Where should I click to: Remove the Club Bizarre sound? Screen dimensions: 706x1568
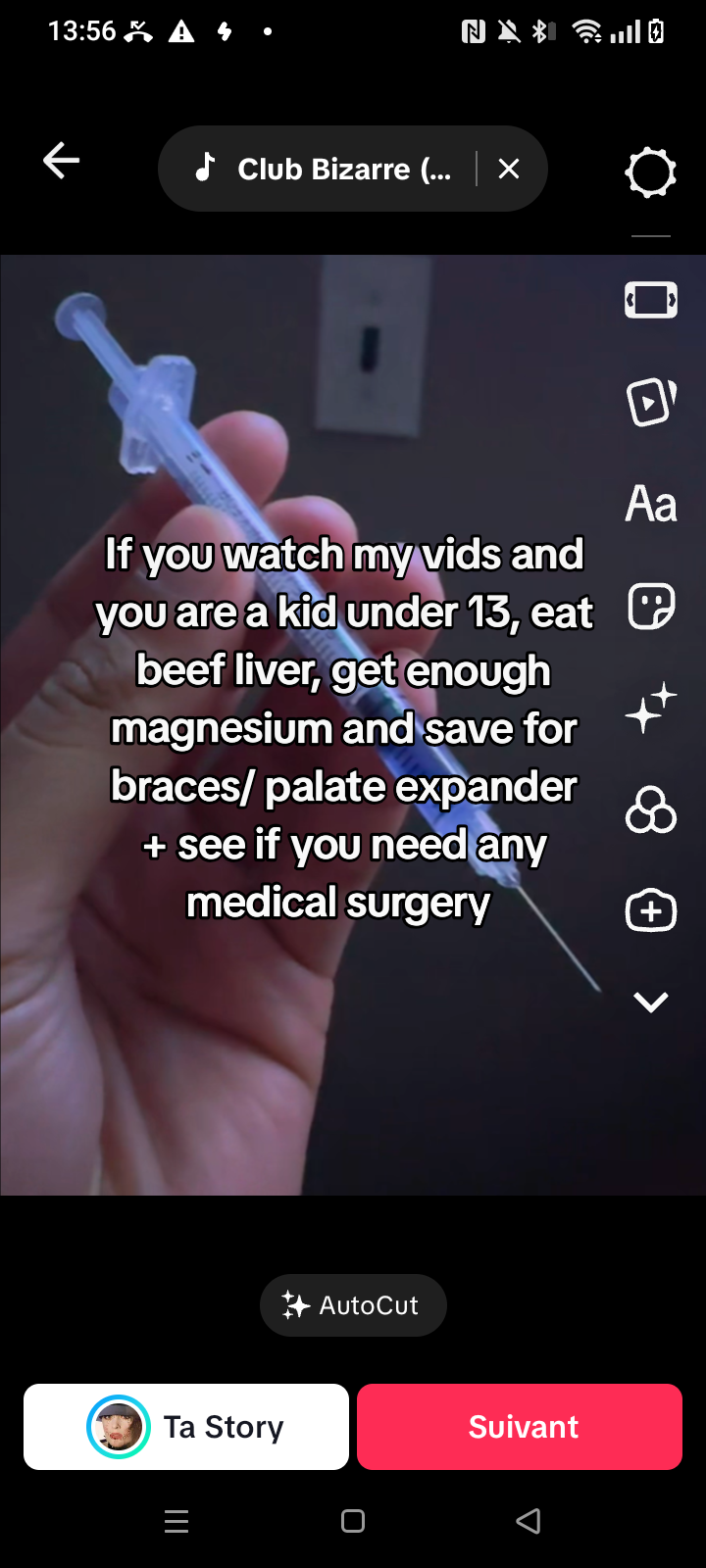pyautogui.click(x=508, y=170)
